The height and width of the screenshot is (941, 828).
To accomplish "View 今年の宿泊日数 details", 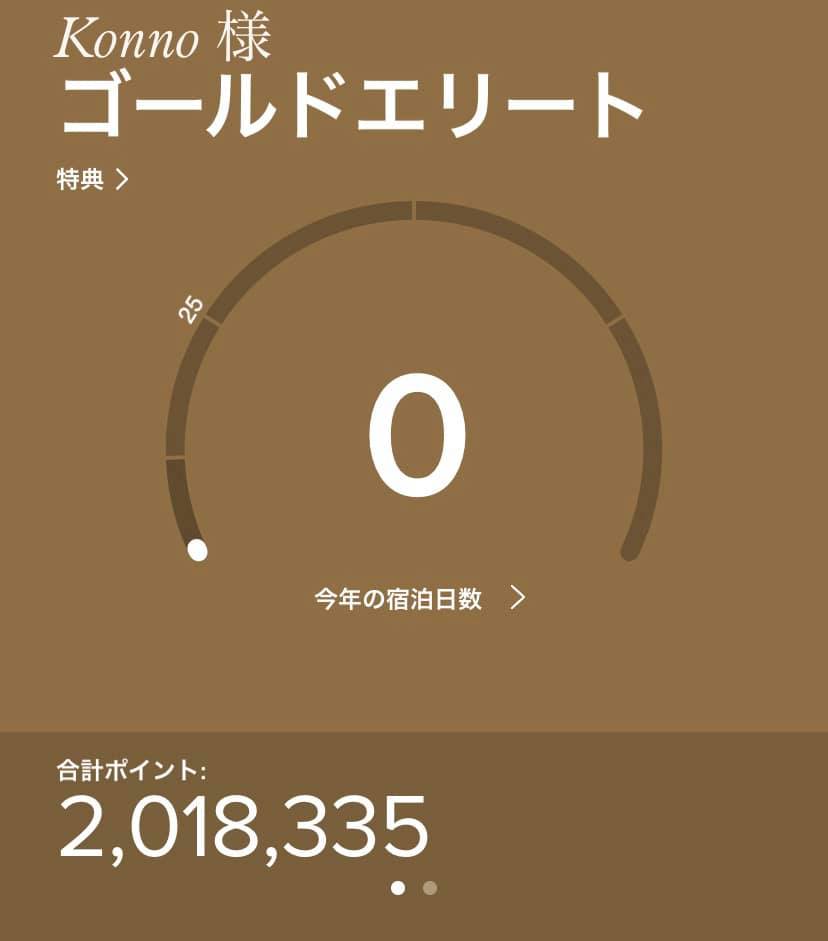I will click(x=419, y=598).
